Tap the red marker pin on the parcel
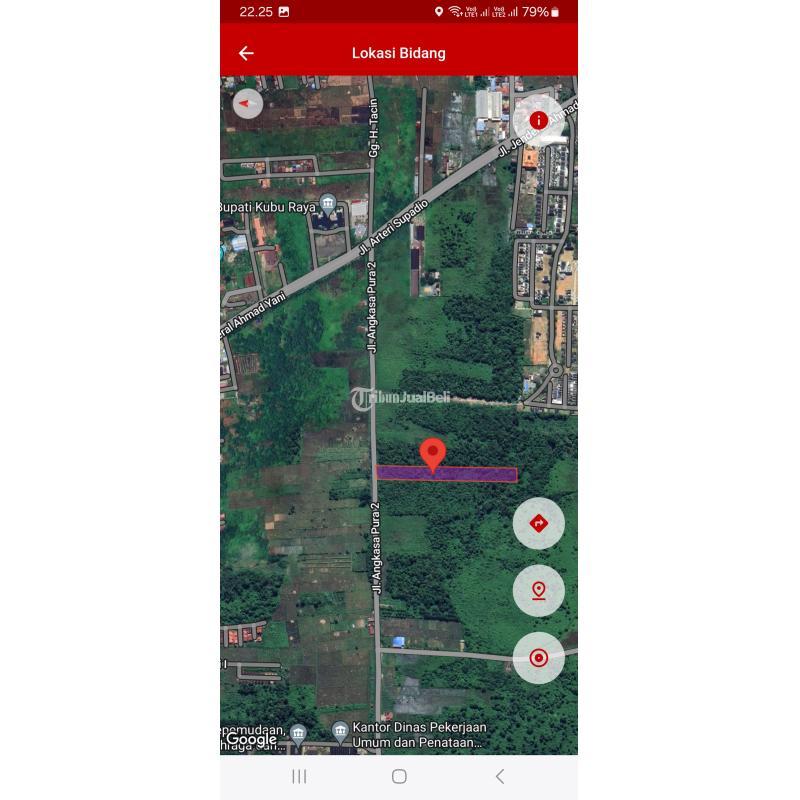800x800 pixels. click(432, 455)
